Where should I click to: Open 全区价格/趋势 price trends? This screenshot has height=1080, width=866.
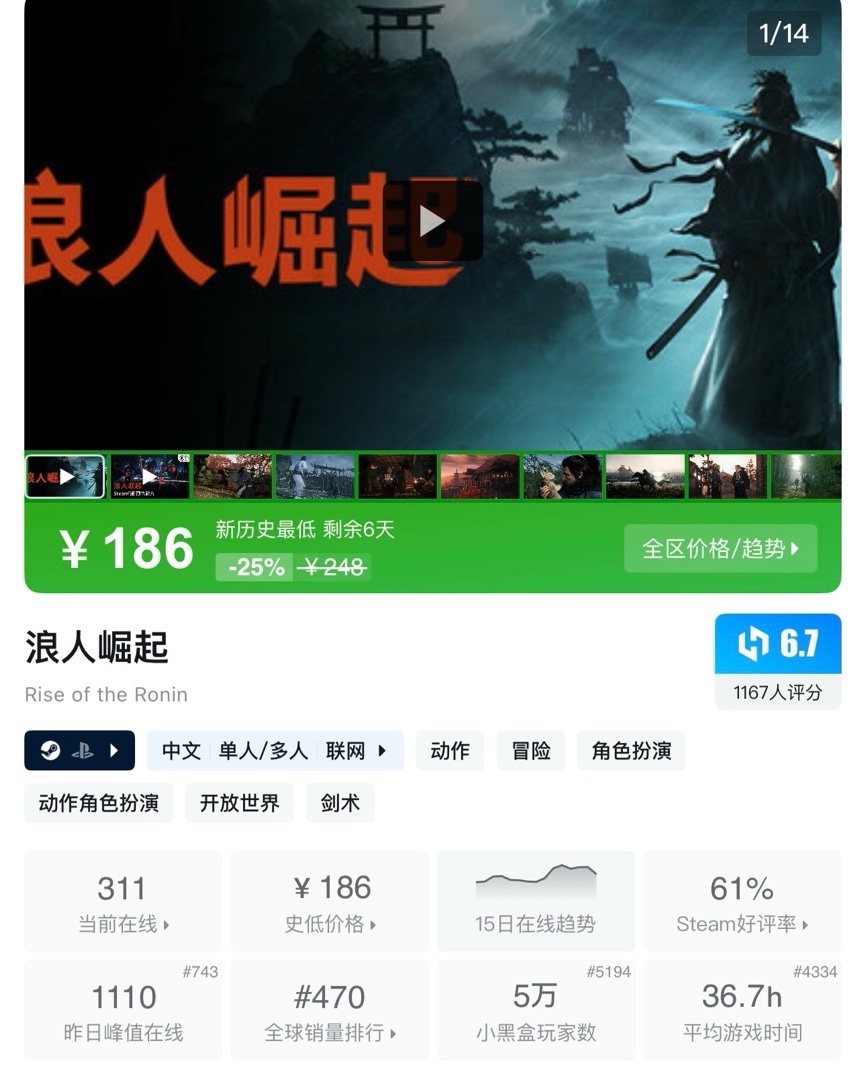point(720,548)
